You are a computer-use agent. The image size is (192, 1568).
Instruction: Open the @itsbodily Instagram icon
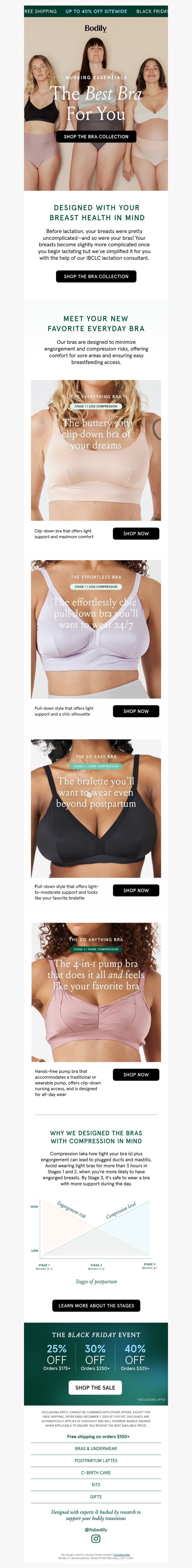click(x=96, y=1539)
